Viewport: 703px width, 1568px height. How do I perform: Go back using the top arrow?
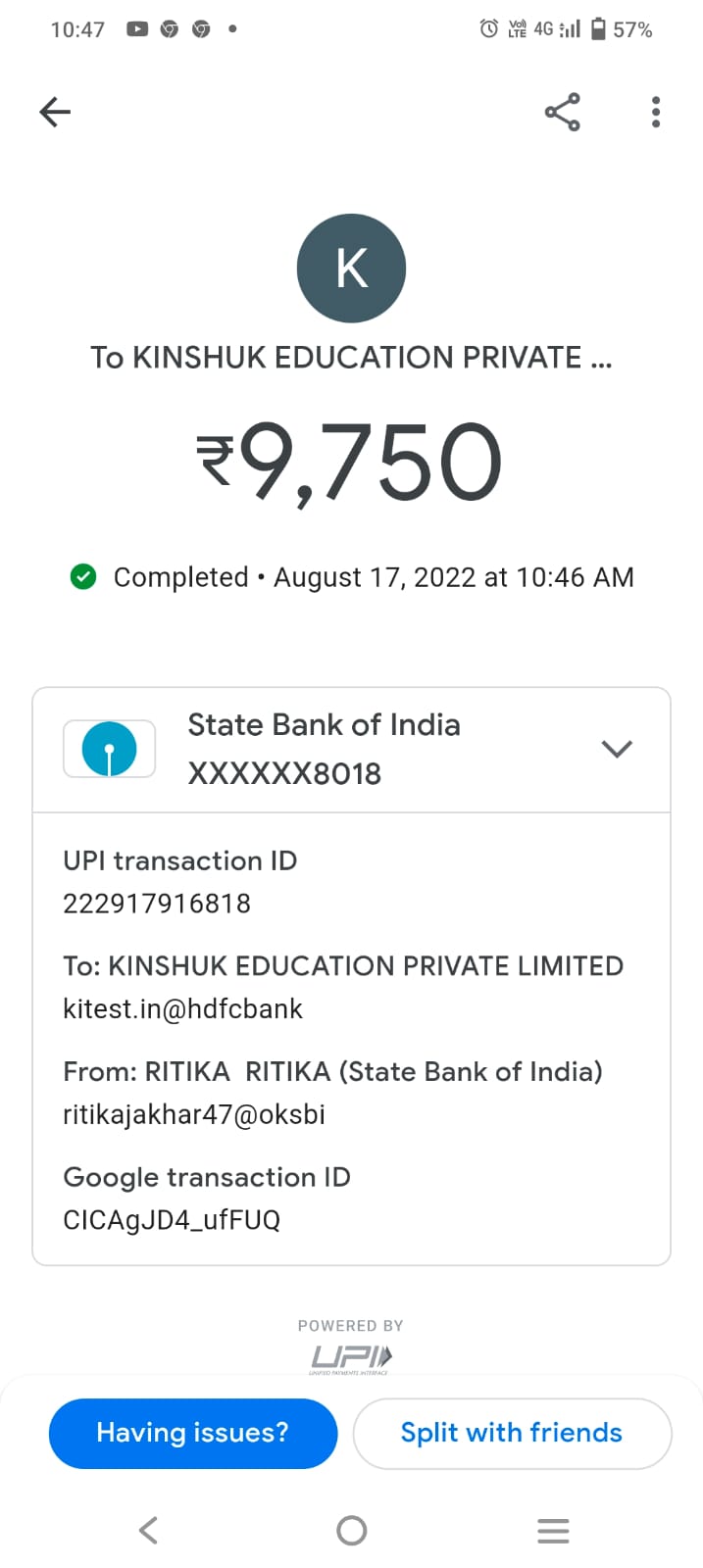55,112
